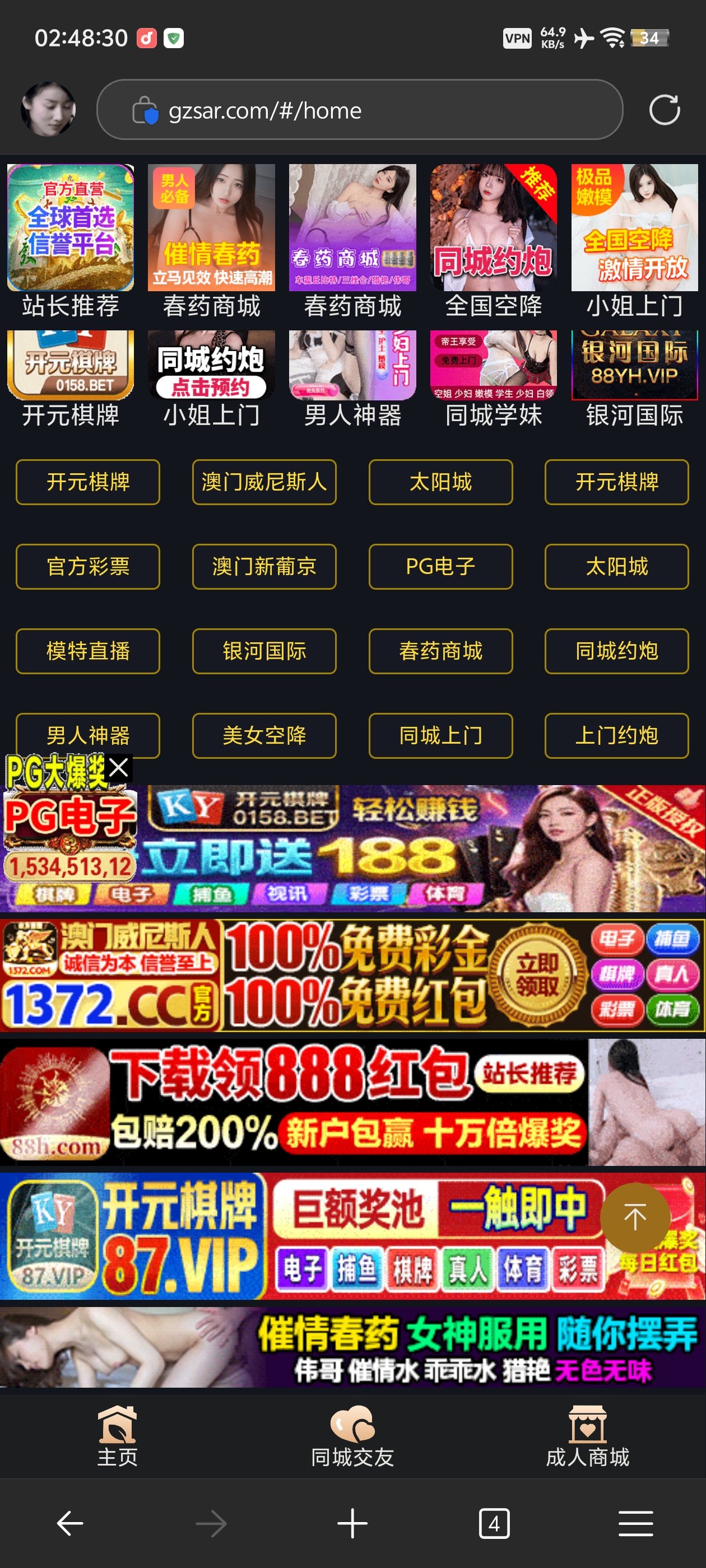This screenshot has width=706, height=1568.
Task: Open the 站长推荐 tile
Action: 71,240
